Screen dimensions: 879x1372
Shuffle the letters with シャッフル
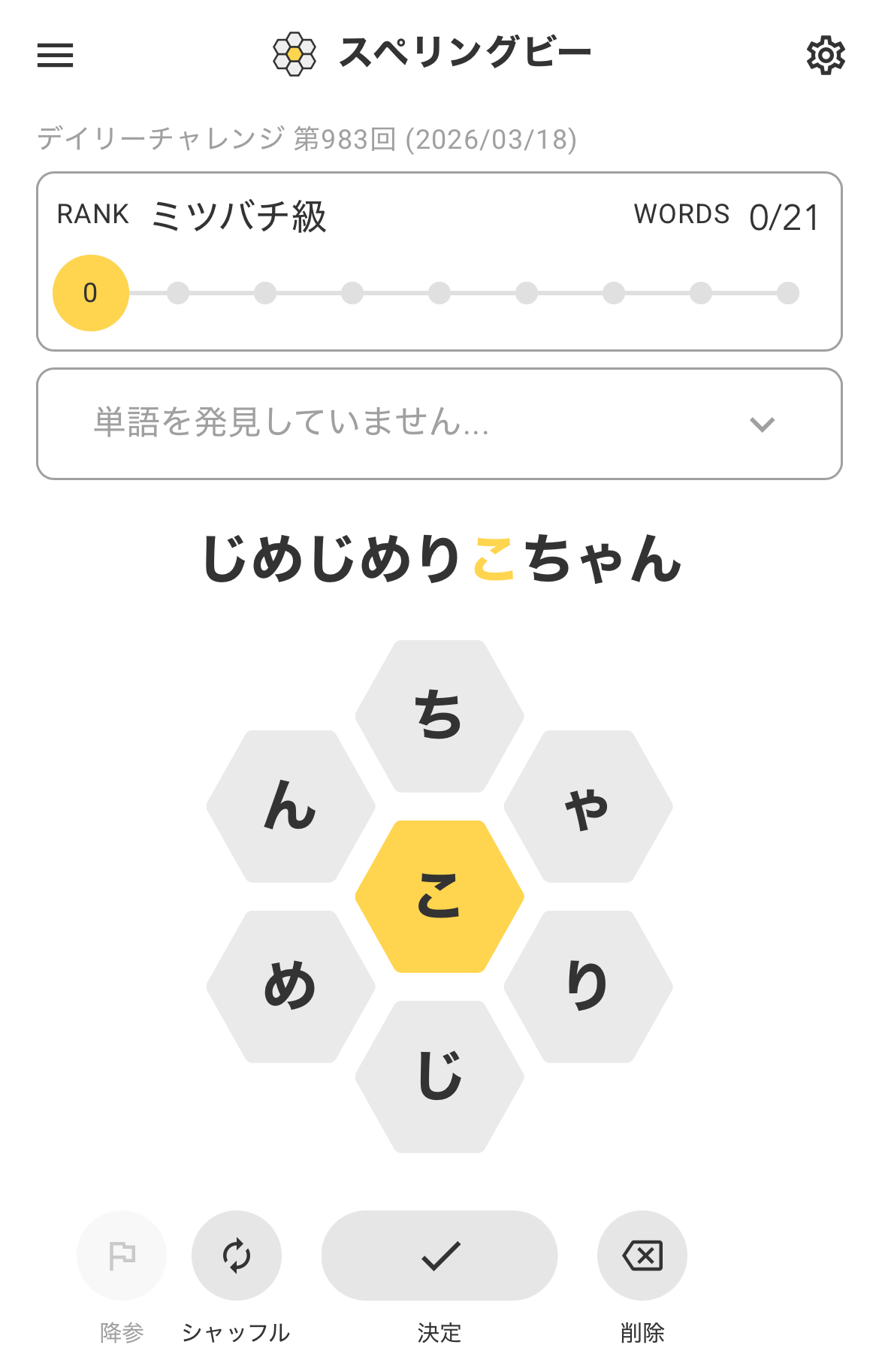[x=237, y=1255]
